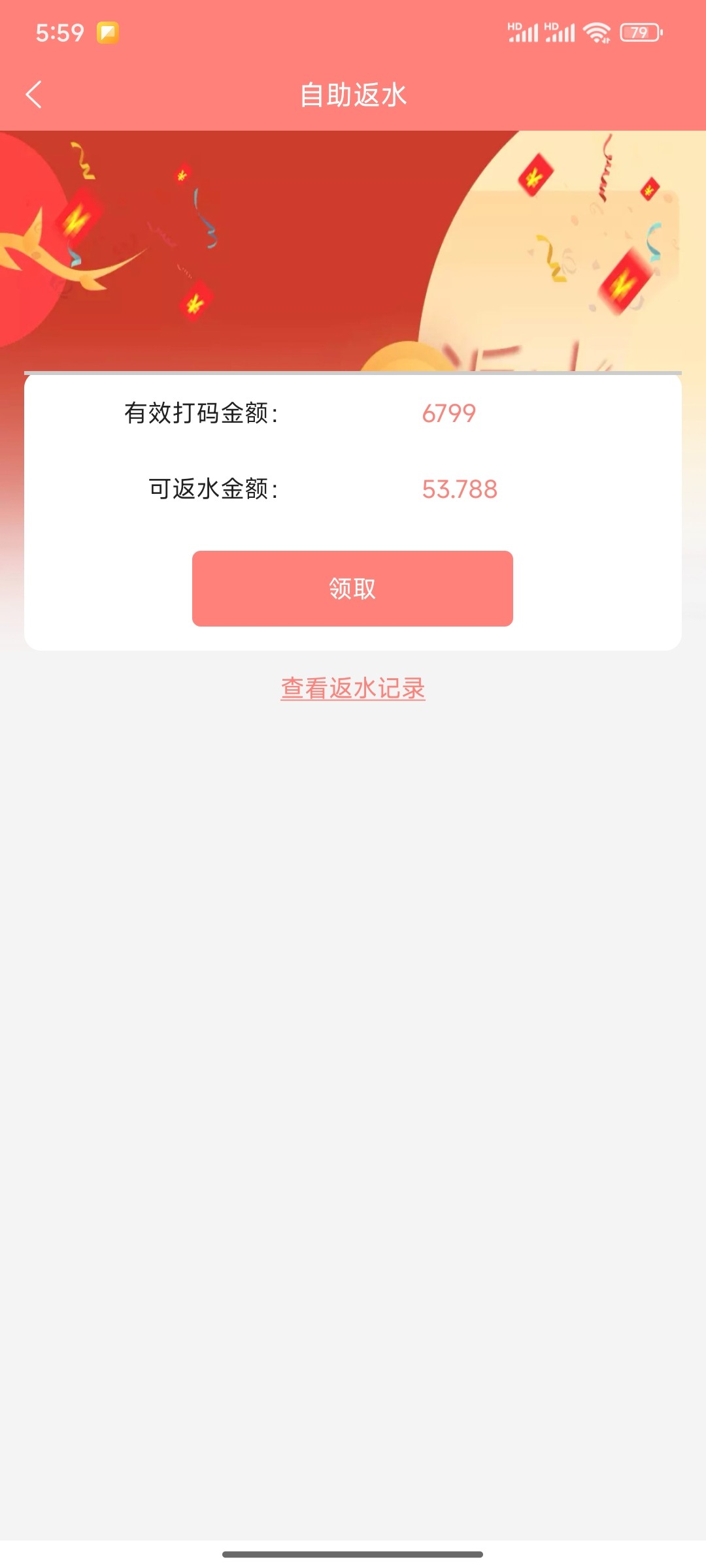Open the 查看返水记录 link

coord(353,689)
